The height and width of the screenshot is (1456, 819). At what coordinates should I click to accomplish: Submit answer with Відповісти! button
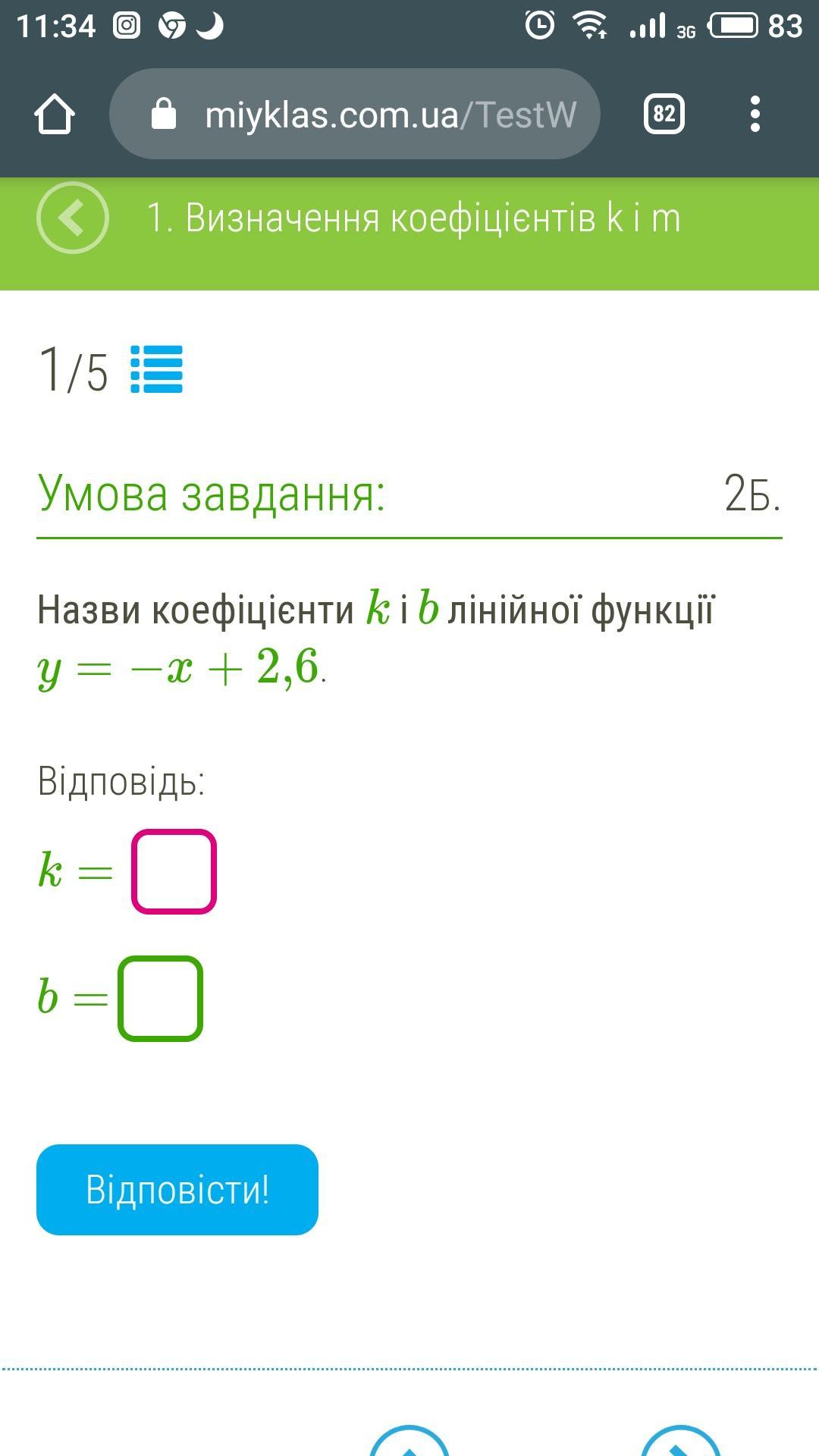[177, 1190]
